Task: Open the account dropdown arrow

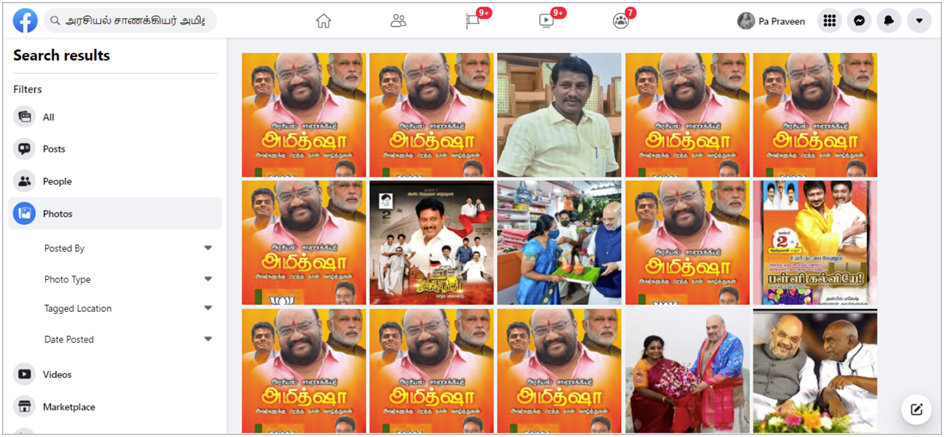Action: [x=918, y=20]
